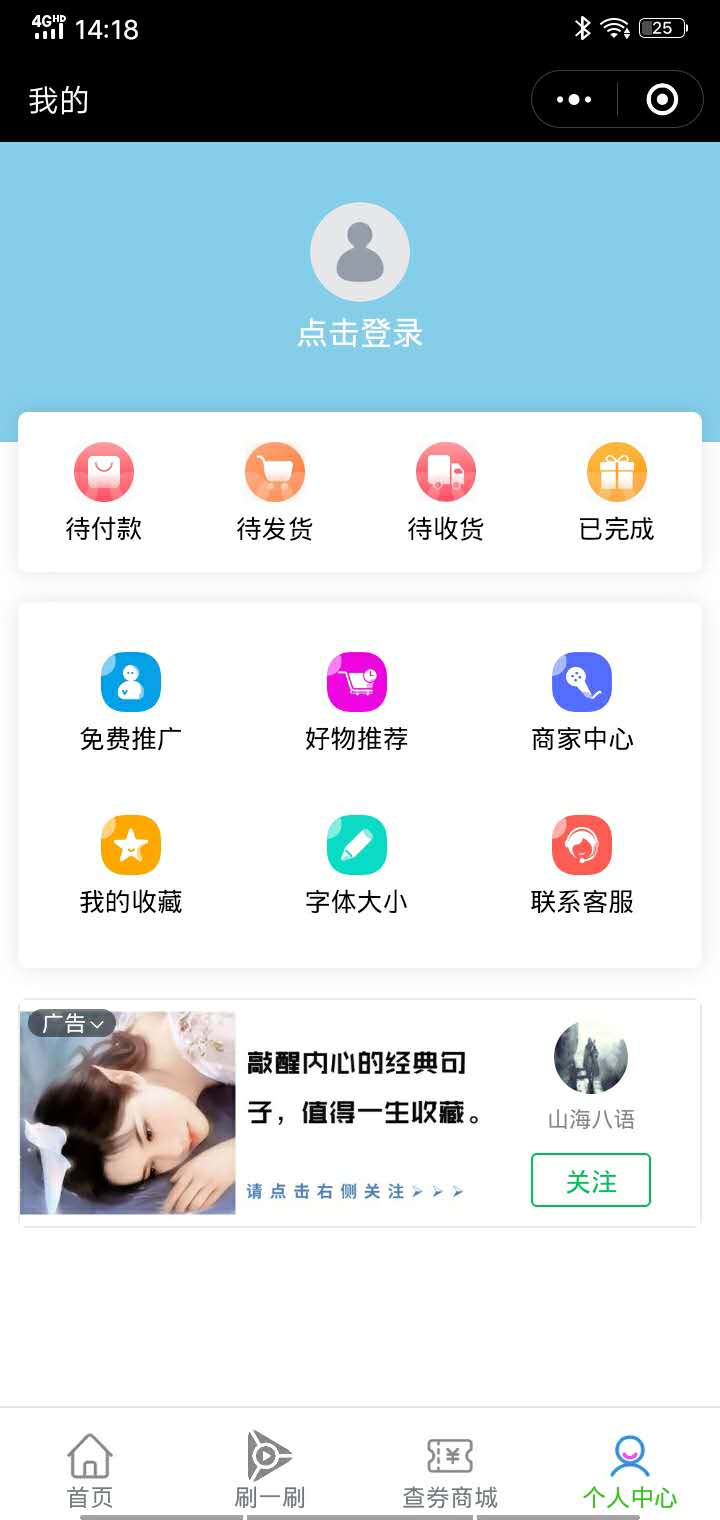Viewport: 720px width, 1520px height.
Task: Switch to the 首页 home tab
Action: pos(90,1470)
